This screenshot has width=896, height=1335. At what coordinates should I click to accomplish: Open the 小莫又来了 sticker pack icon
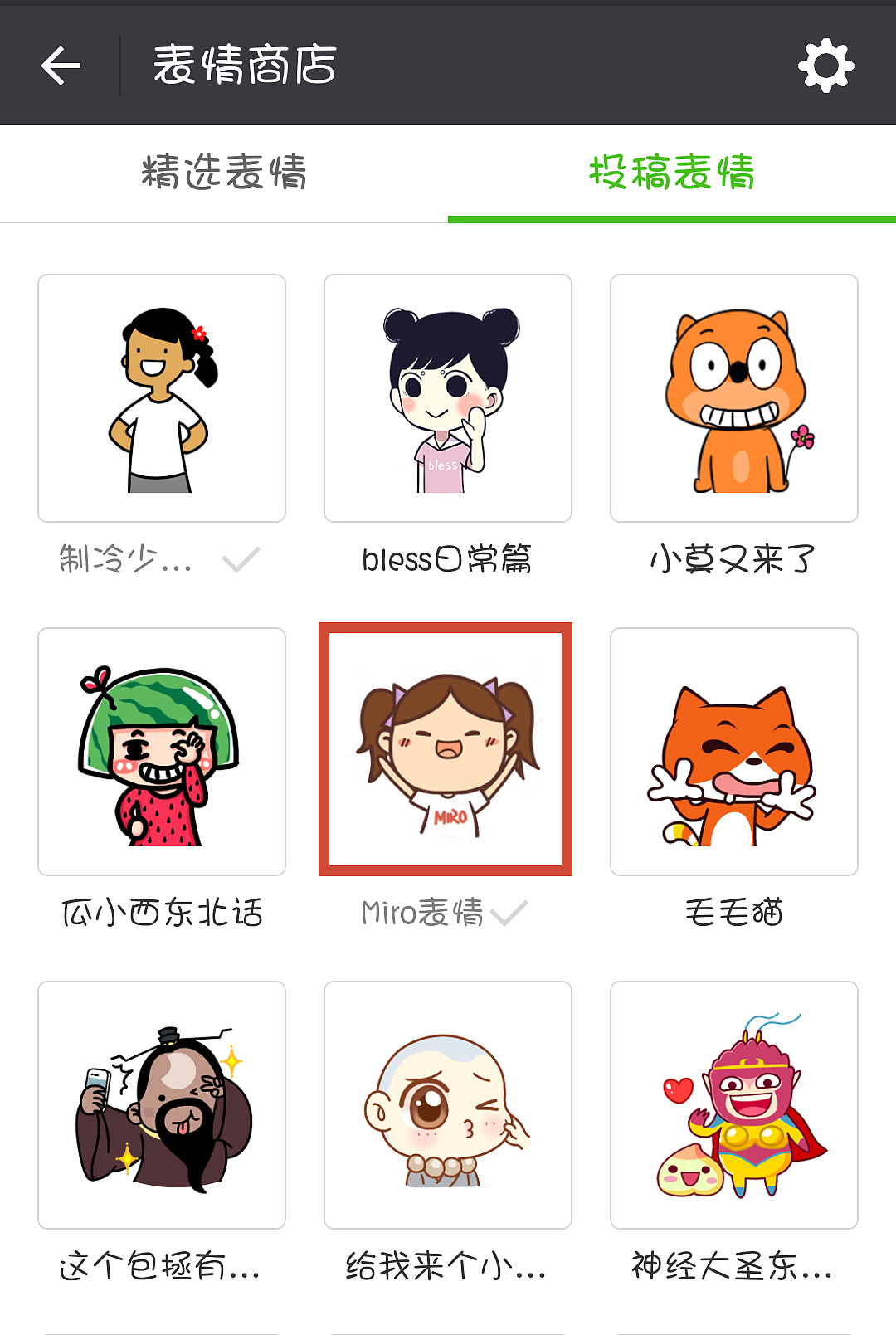click(x=733, y=397)
